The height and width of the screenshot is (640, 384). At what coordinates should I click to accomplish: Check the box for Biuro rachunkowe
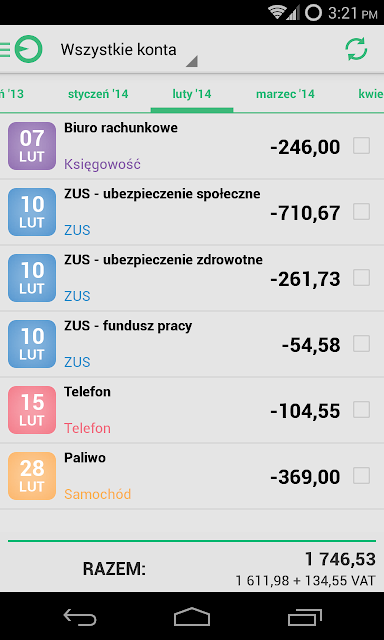(362, 146)
